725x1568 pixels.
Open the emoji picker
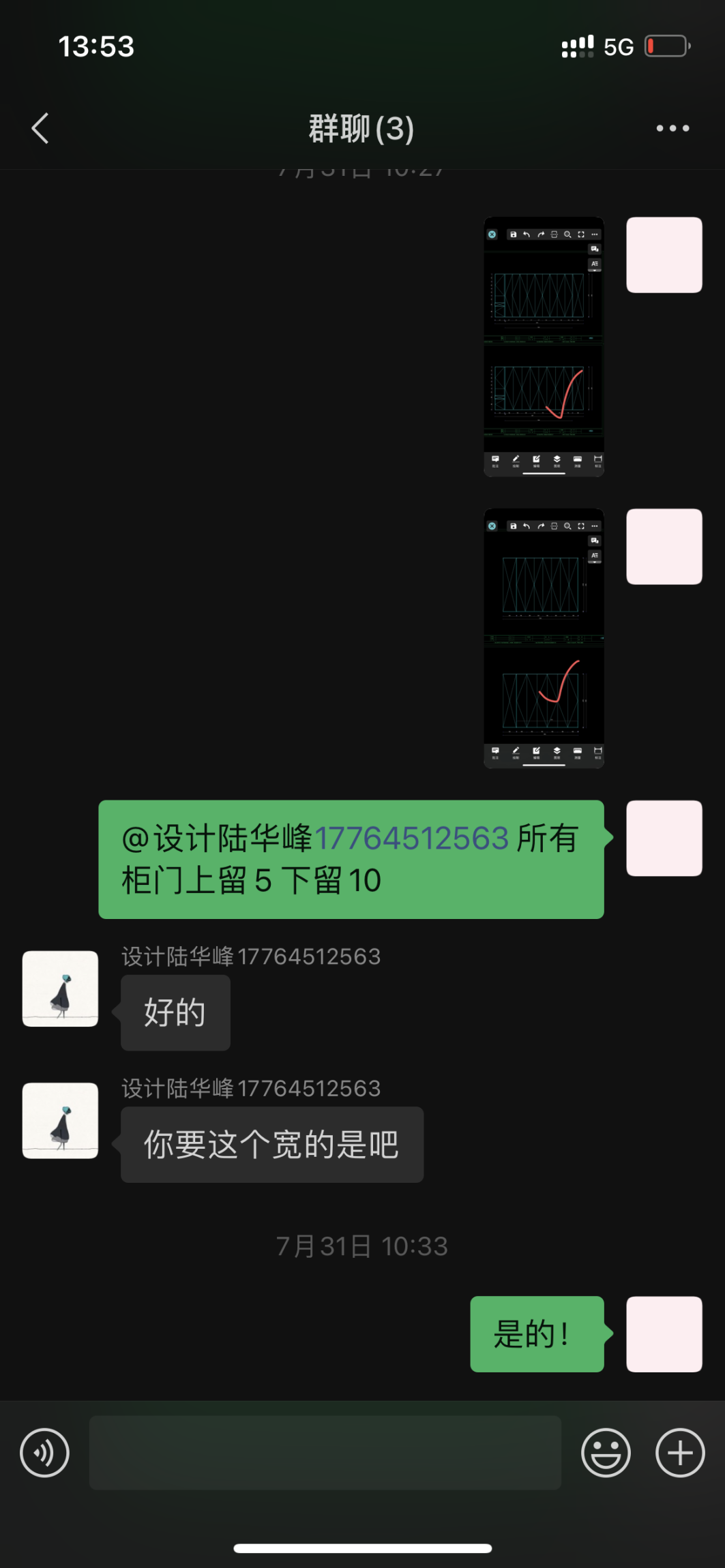[x=606, y=1453]
